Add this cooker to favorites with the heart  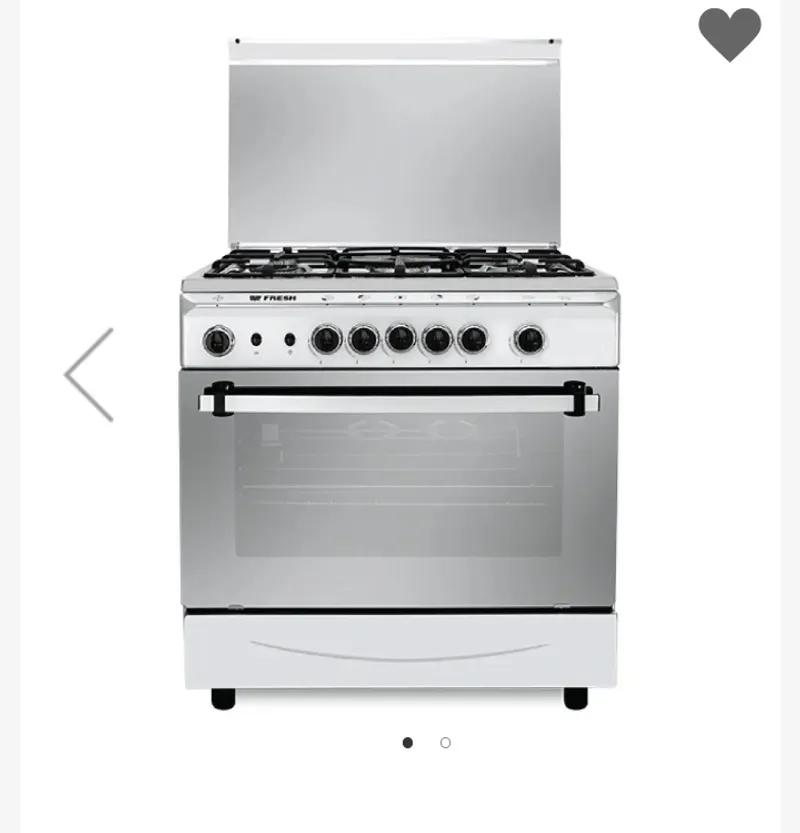(x=729, y=33)
